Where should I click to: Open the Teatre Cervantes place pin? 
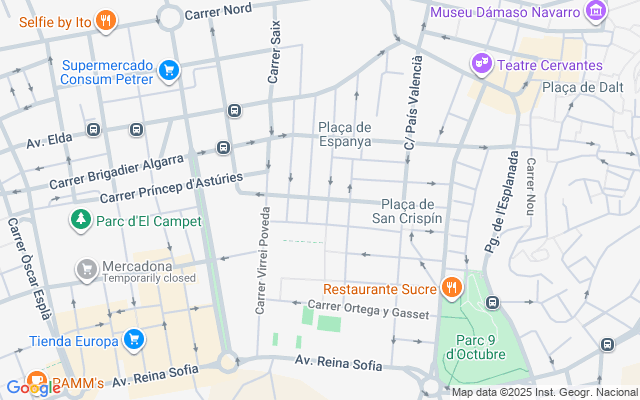[x=482, y=64]
